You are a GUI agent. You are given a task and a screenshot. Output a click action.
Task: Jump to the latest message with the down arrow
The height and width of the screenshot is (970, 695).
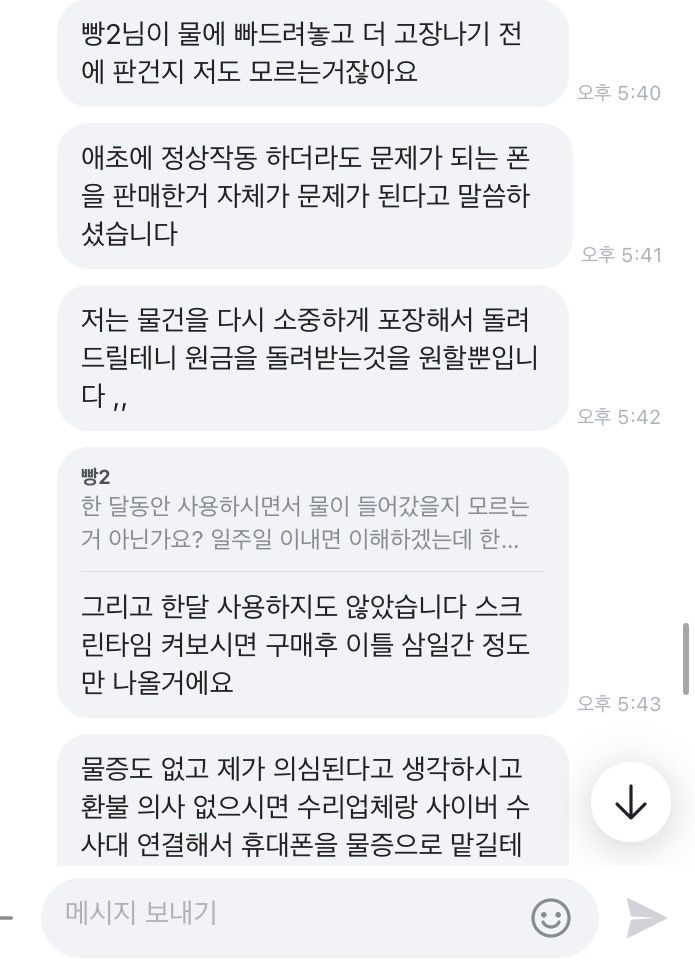(630, 802)
